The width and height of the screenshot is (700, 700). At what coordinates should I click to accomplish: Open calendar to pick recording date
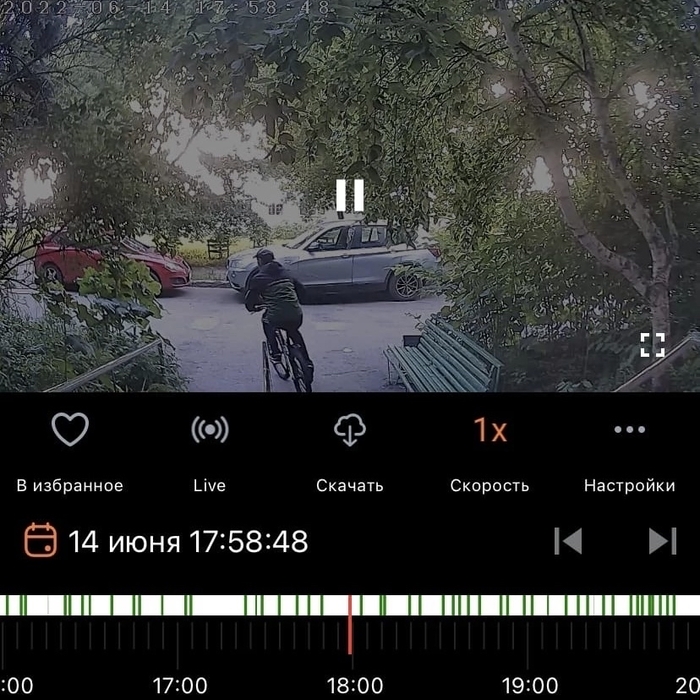pos(40,540)
